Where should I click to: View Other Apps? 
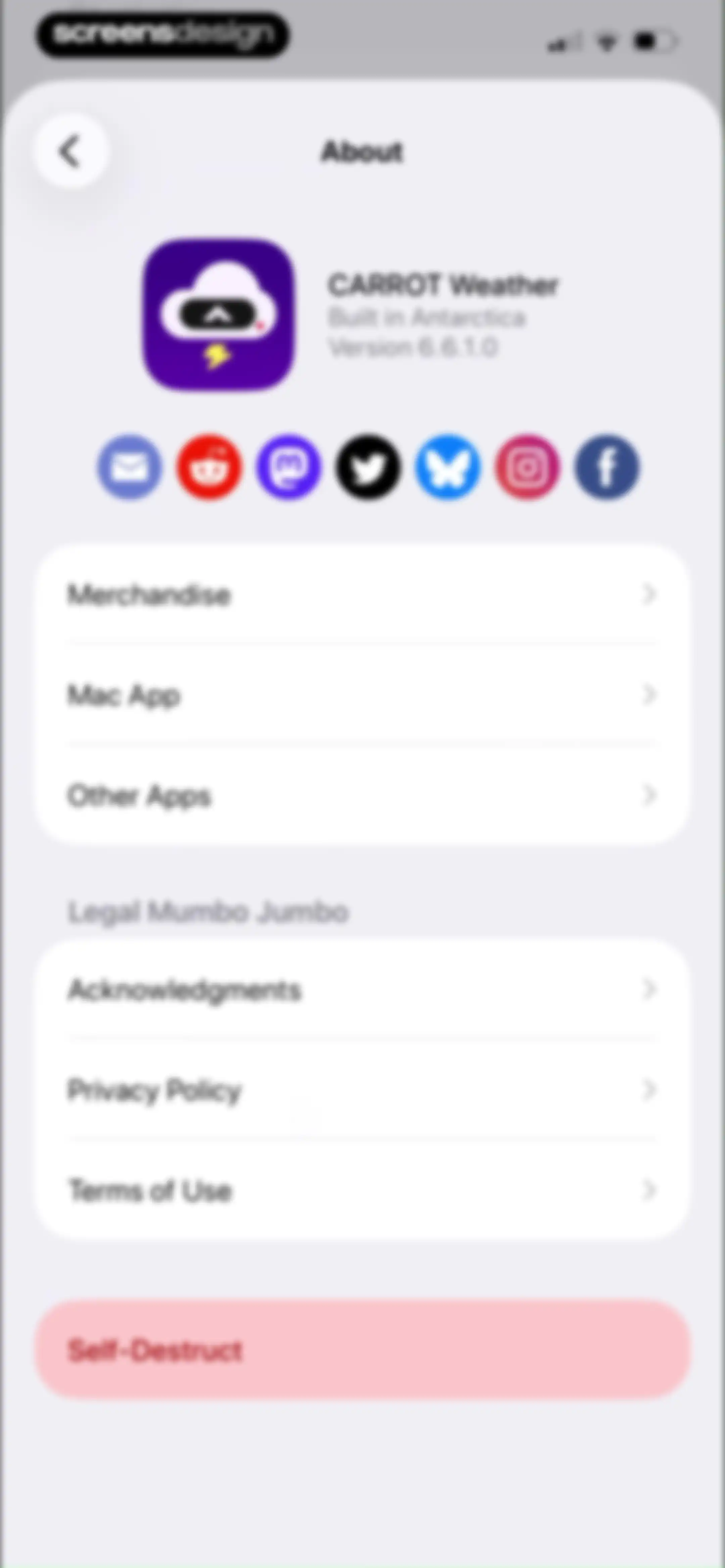pos(363,795)
